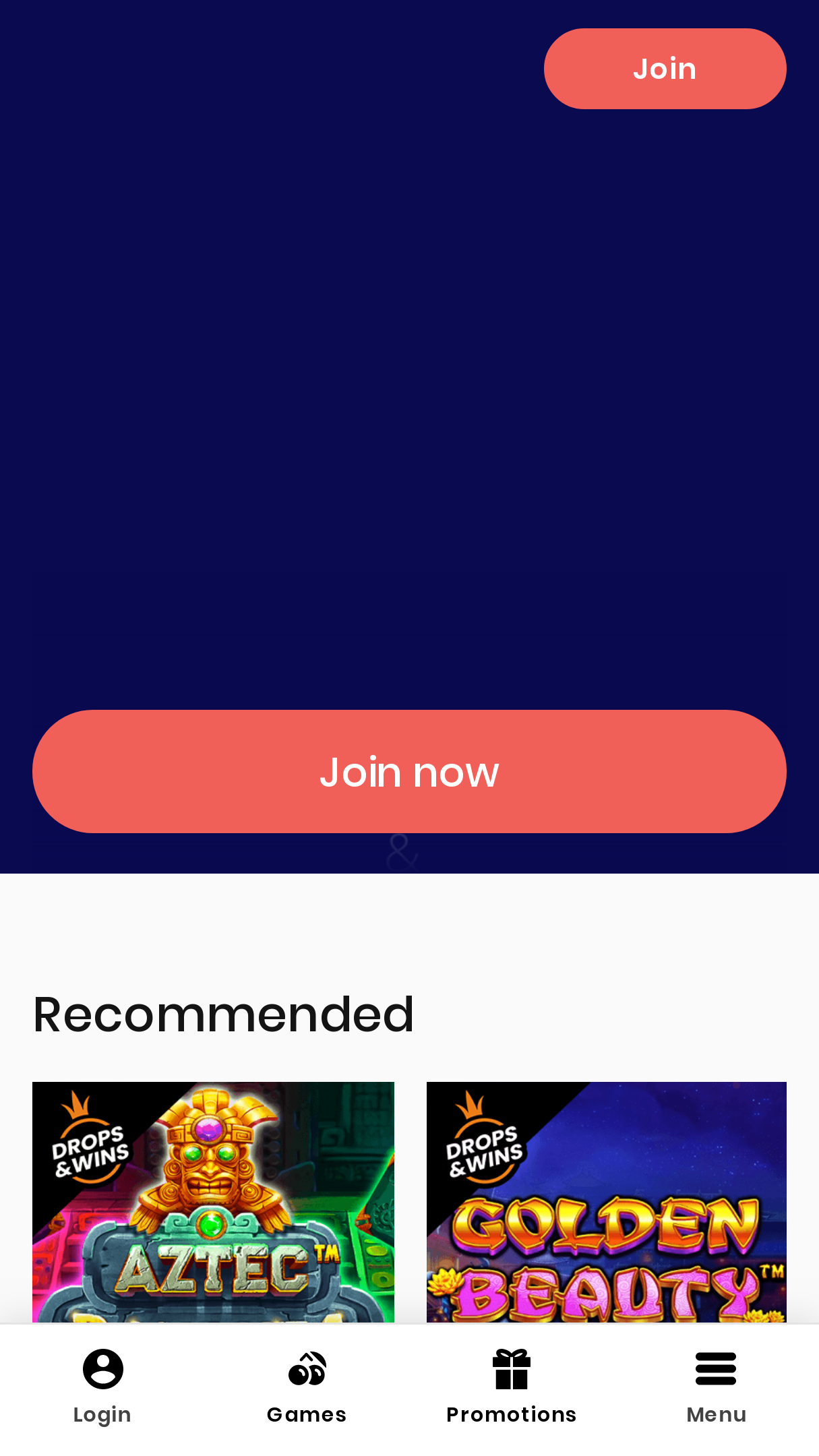Viewport: 819px width, 1456px height.
Task: Switch to the Games tab
Action: pyautogui.click(x=307, y=1387)
